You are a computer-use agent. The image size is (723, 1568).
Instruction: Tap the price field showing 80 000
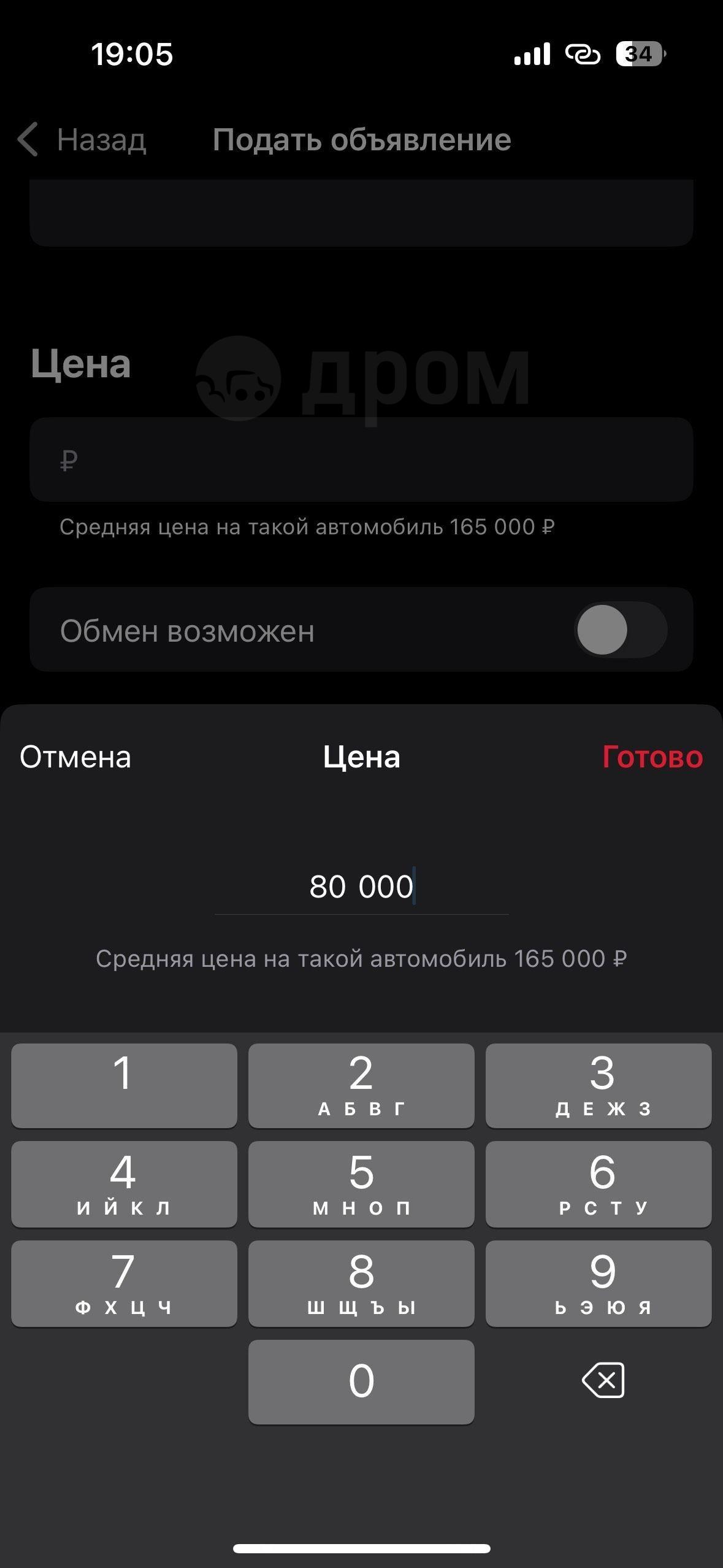[361, 887]
